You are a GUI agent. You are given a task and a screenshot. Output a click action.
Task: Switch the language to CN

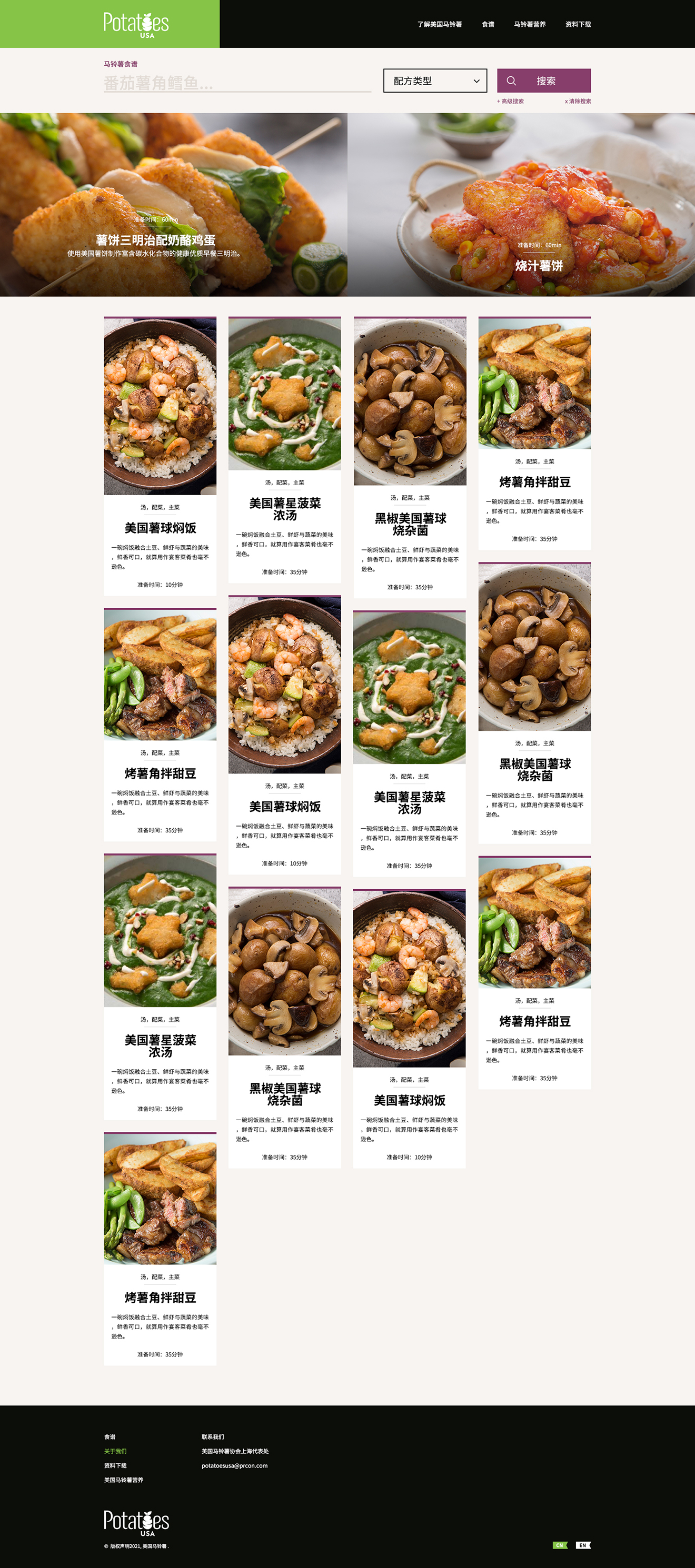click(559, 1545)
